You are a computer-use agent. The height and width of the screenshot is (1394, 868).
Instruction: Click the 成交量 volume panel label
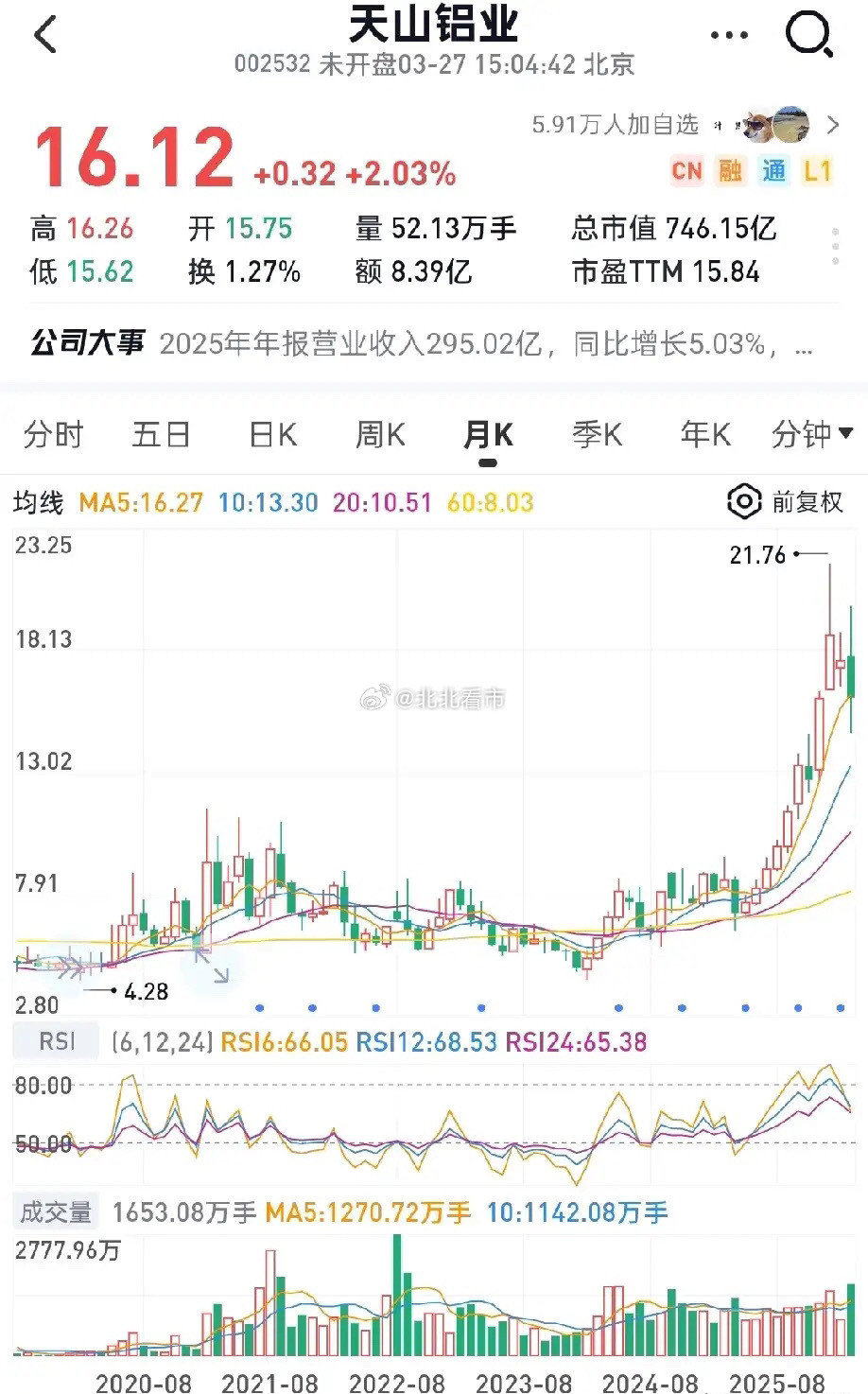(55, 1209)
